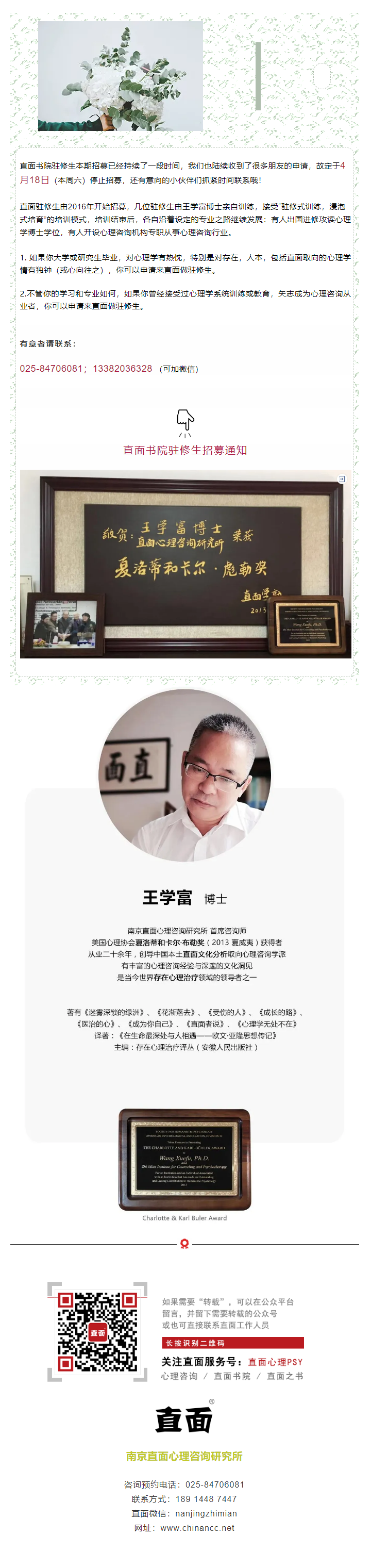Open the linked photo of the framed award plaque
Screen dimensions: 371x1568
coord(185,564)
